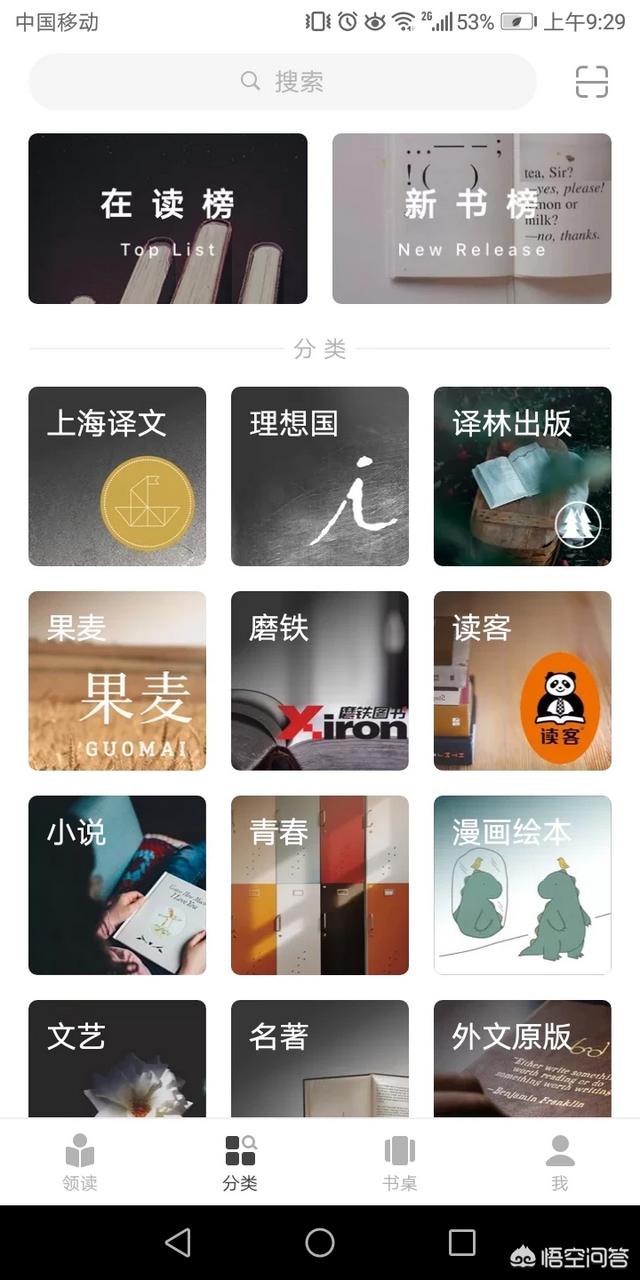The image size is (640, 1280).
Task: Open the 读客 category tile
Action: tap(522, 680)
